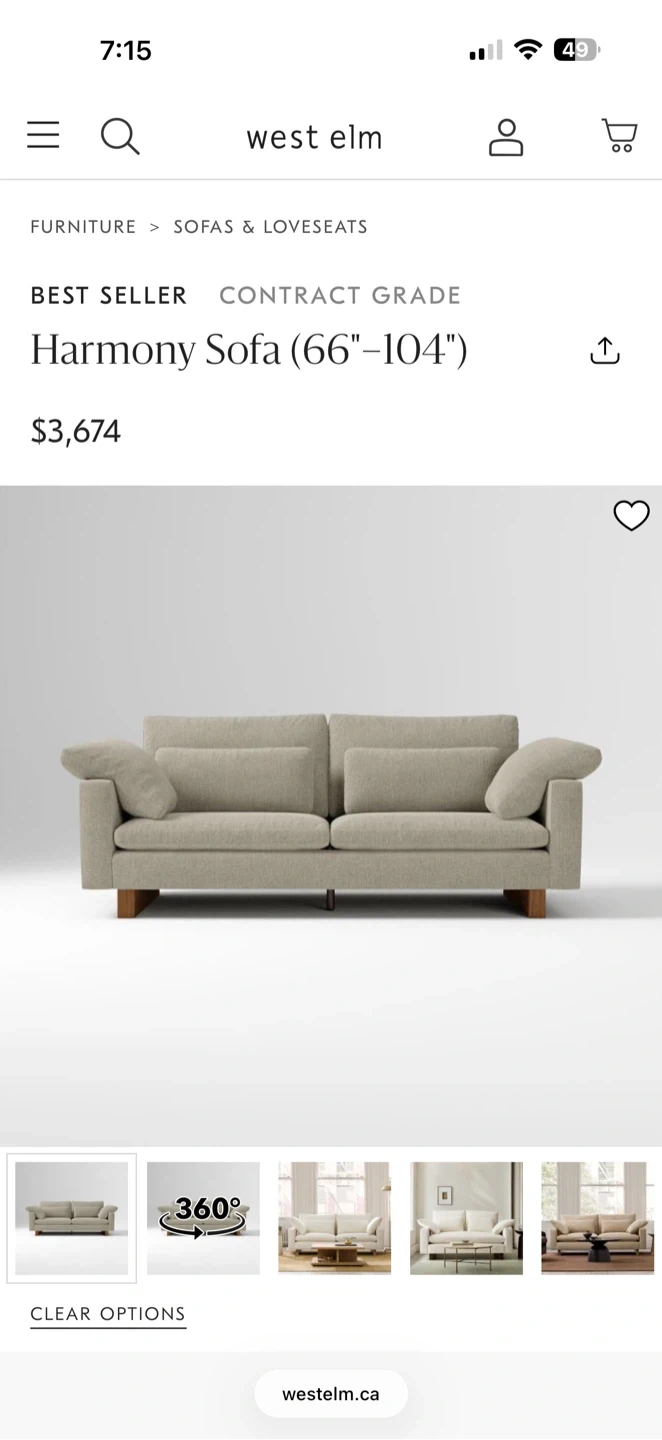Open the main sofa product image

tap(331, 815)
